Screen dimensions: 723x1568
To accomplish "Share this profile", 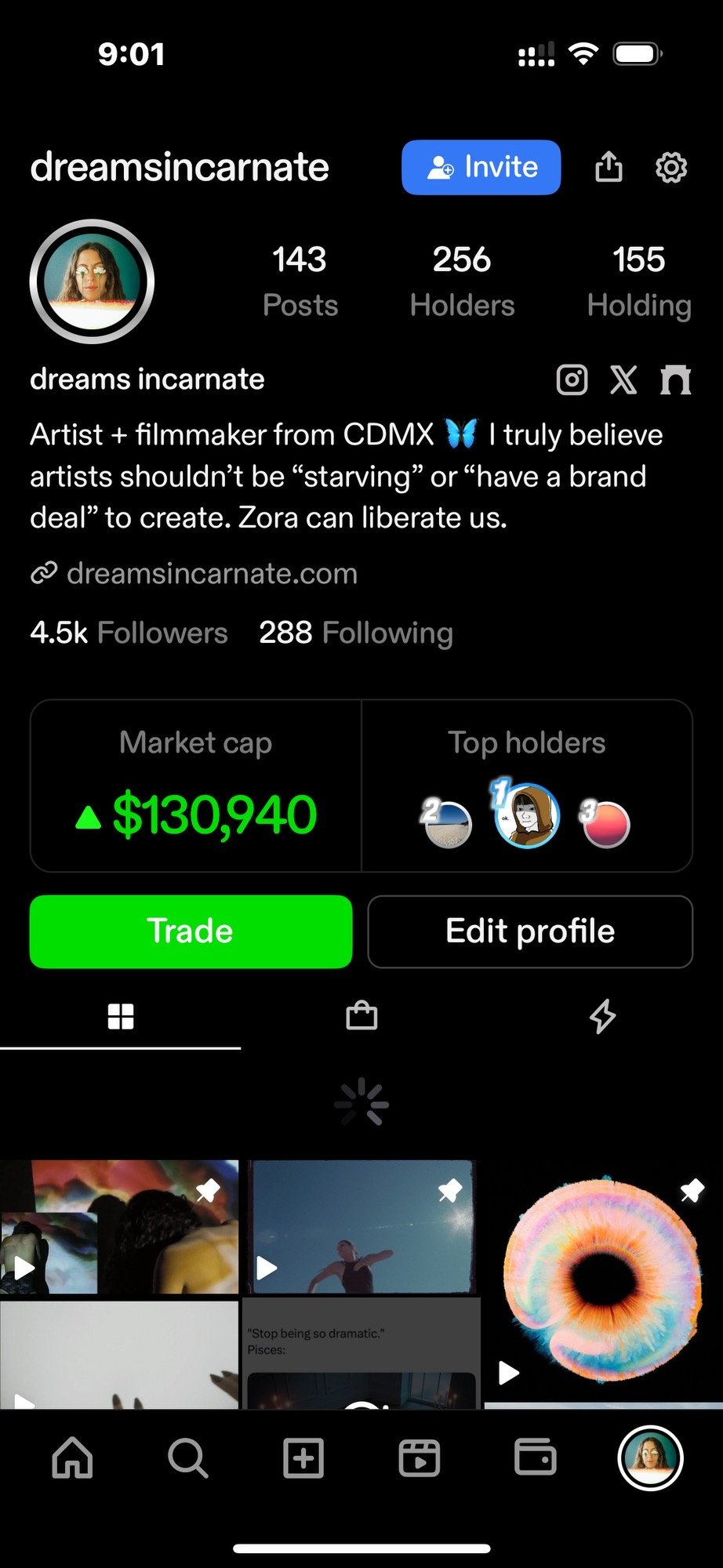I will click(x=609, y=167).
